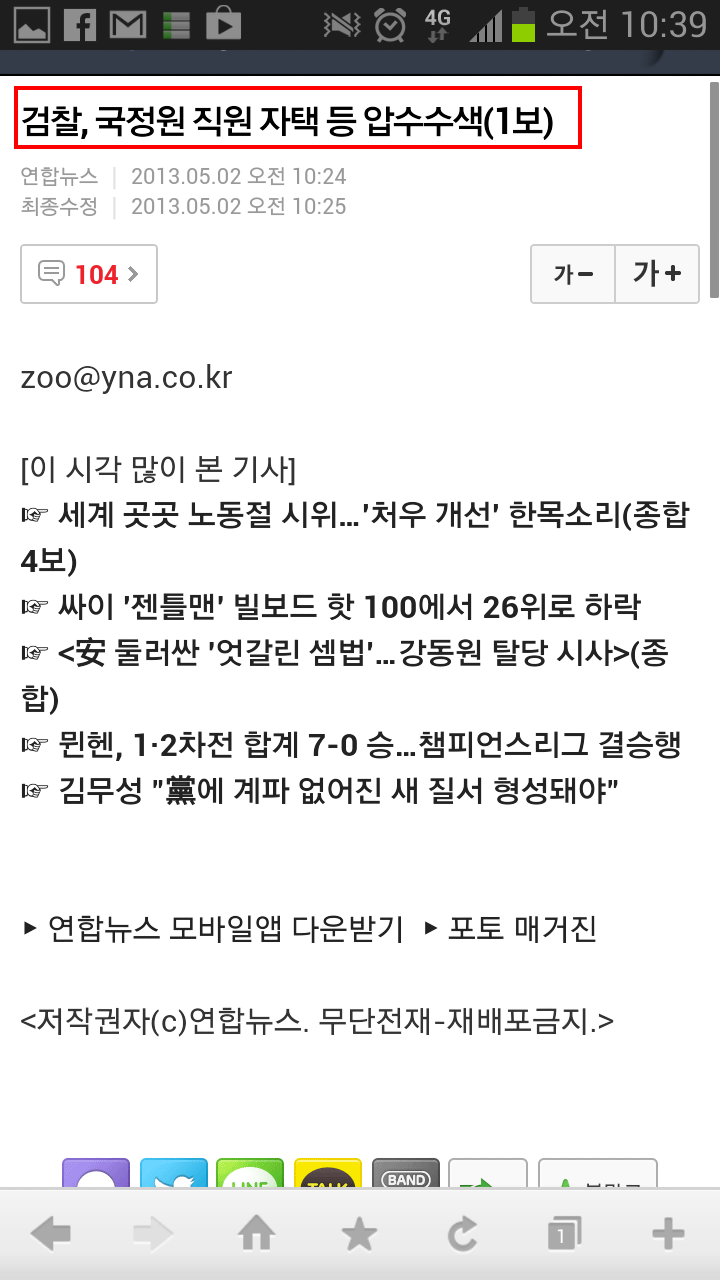Share the article on Twitter
The width and height of the screenshot is (720, 1280).
173,1174
